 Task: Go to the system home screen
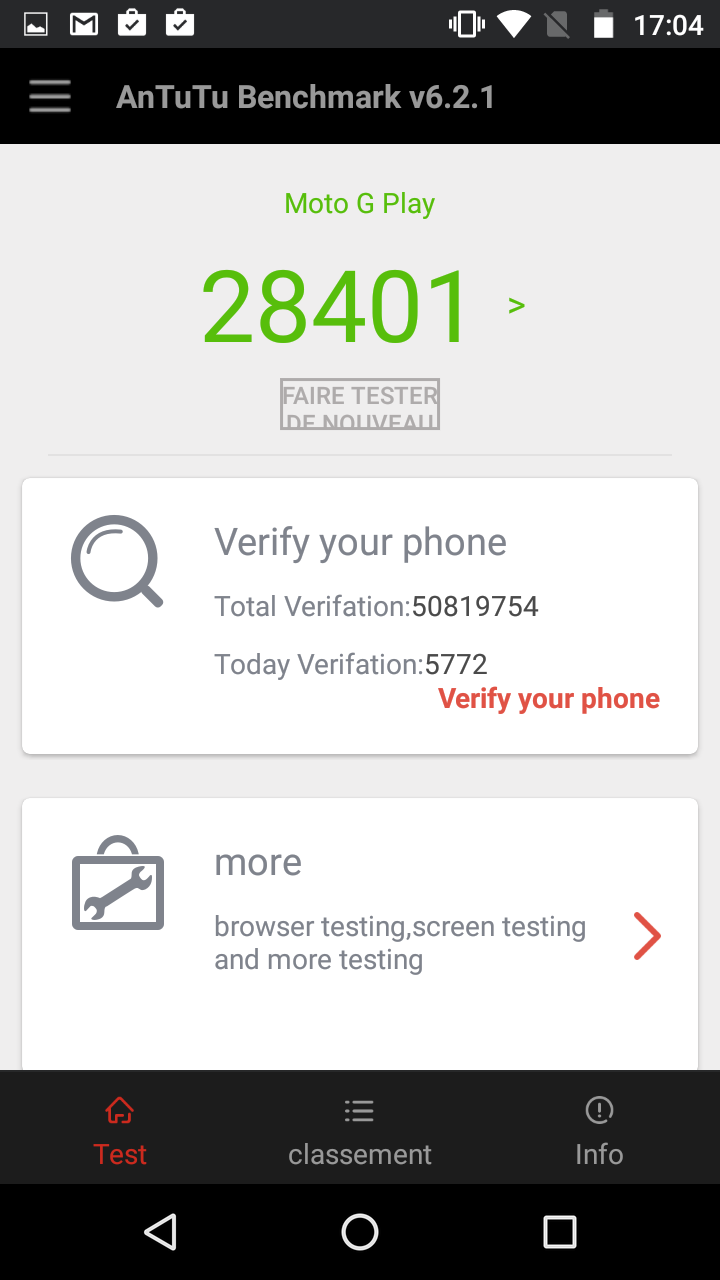click(360, 1232)
